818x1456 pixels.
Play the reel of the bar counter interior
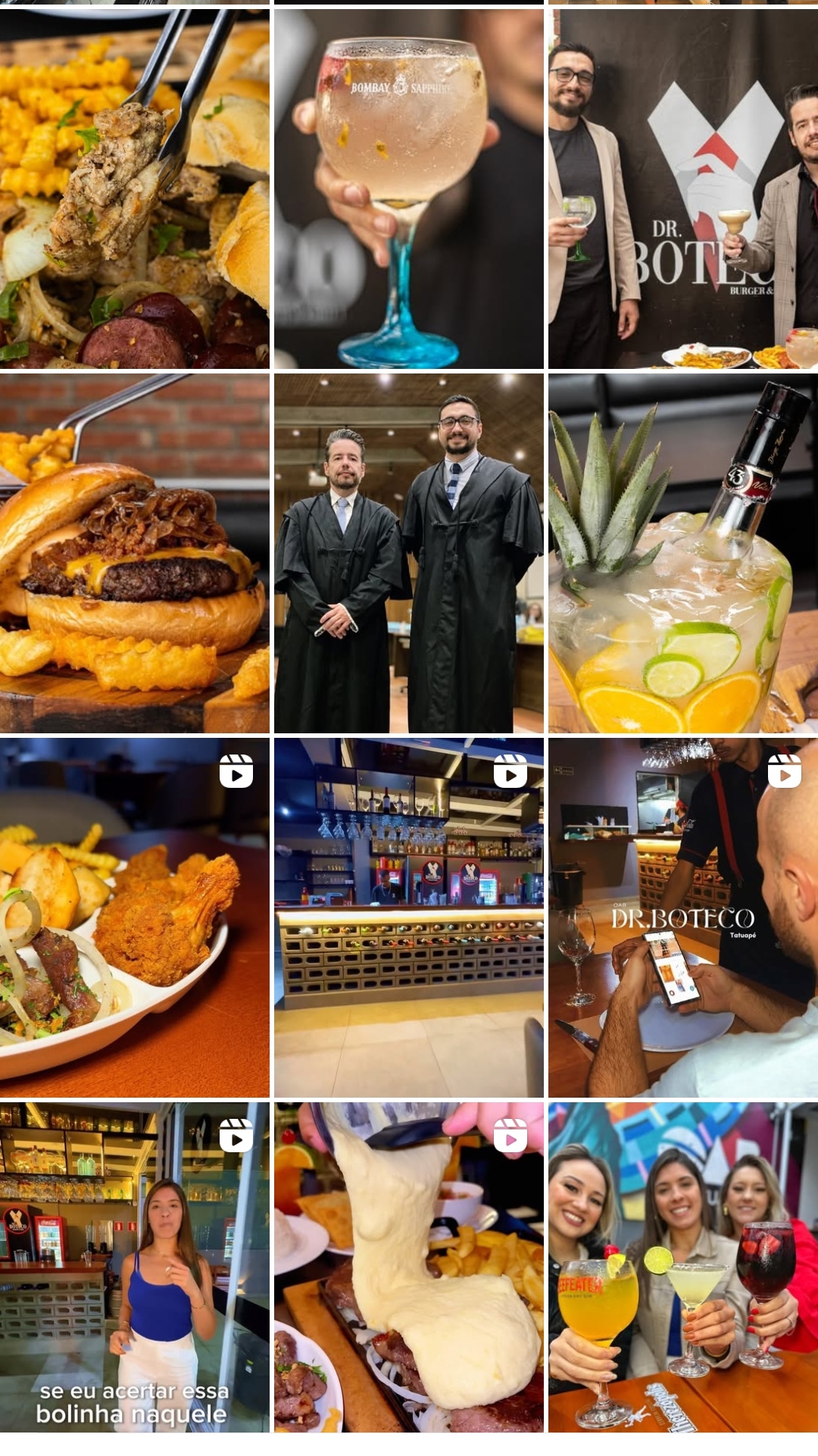point(408,918)
